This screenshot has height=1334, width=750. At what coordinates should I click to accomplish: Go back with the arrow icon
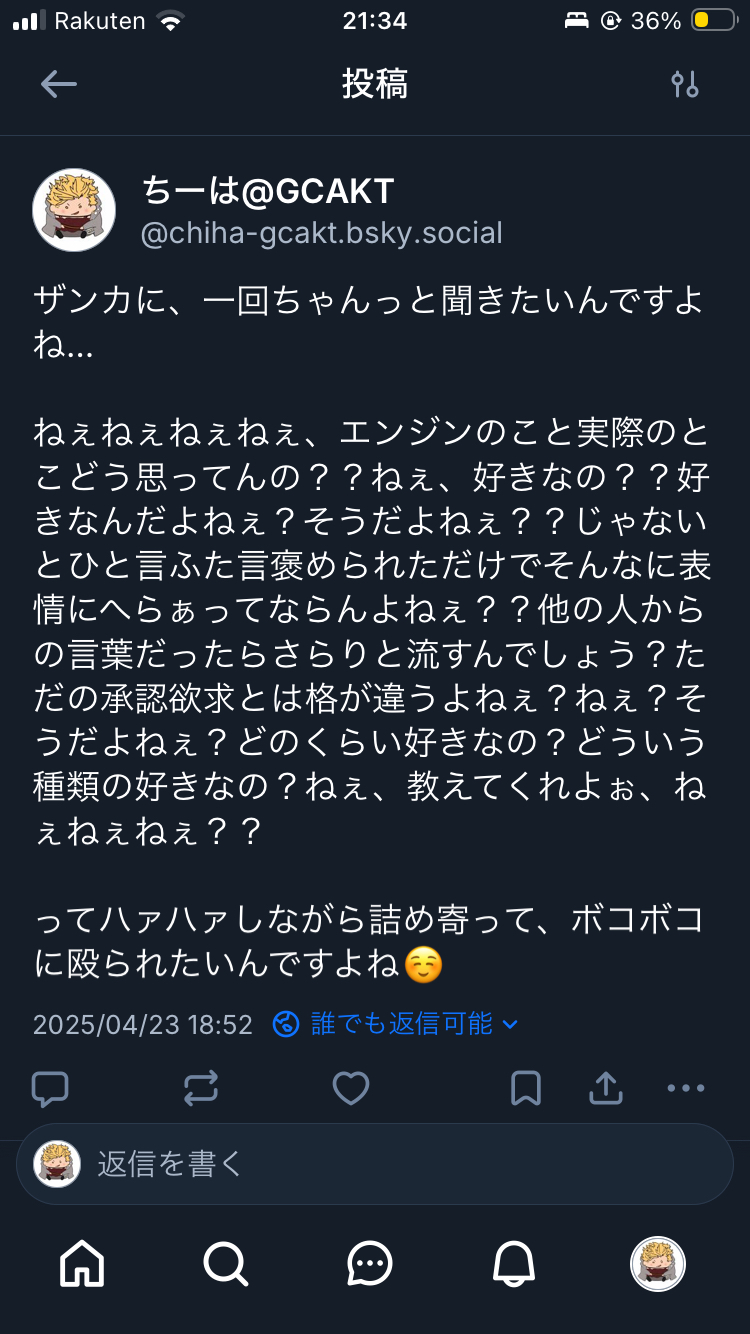pos(58,85)
